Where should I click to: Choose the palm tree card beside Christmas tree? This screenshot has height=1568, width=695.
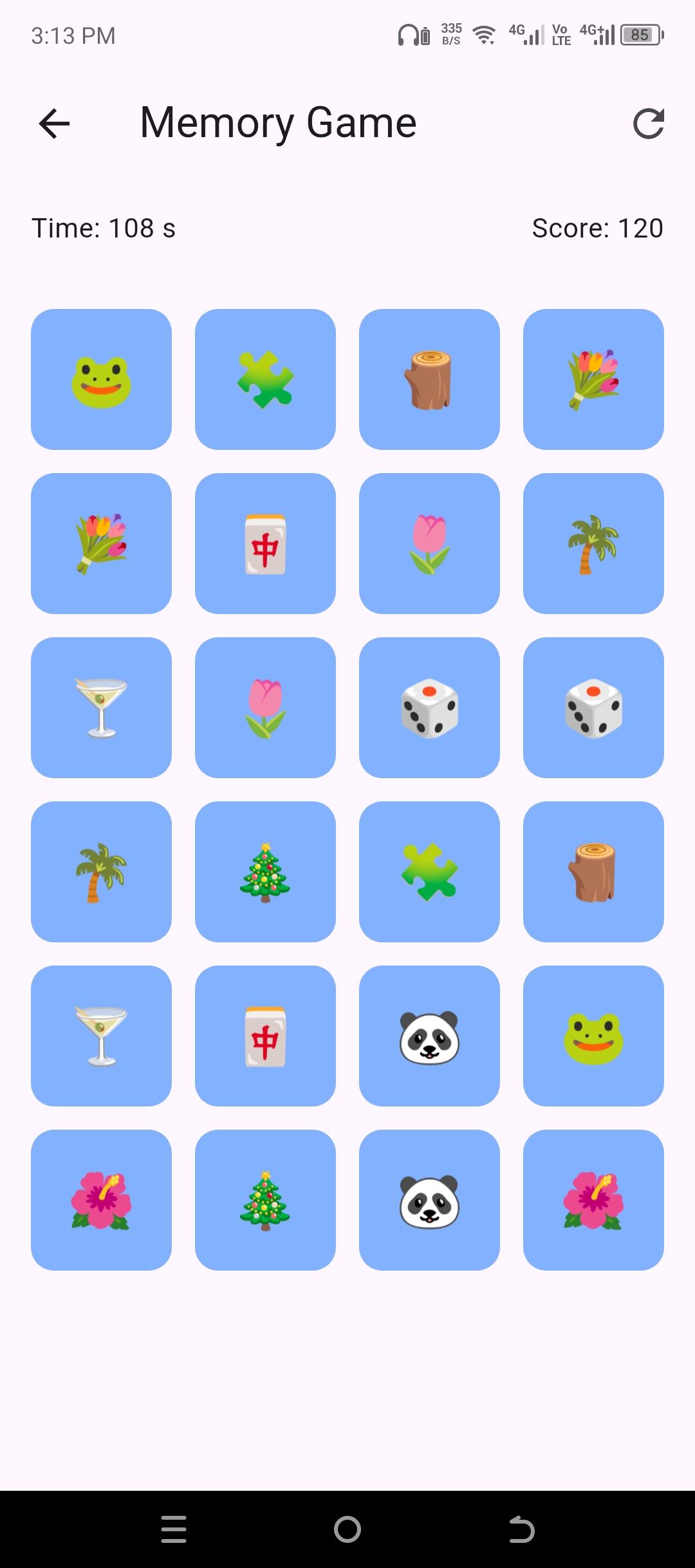[101, 872]
